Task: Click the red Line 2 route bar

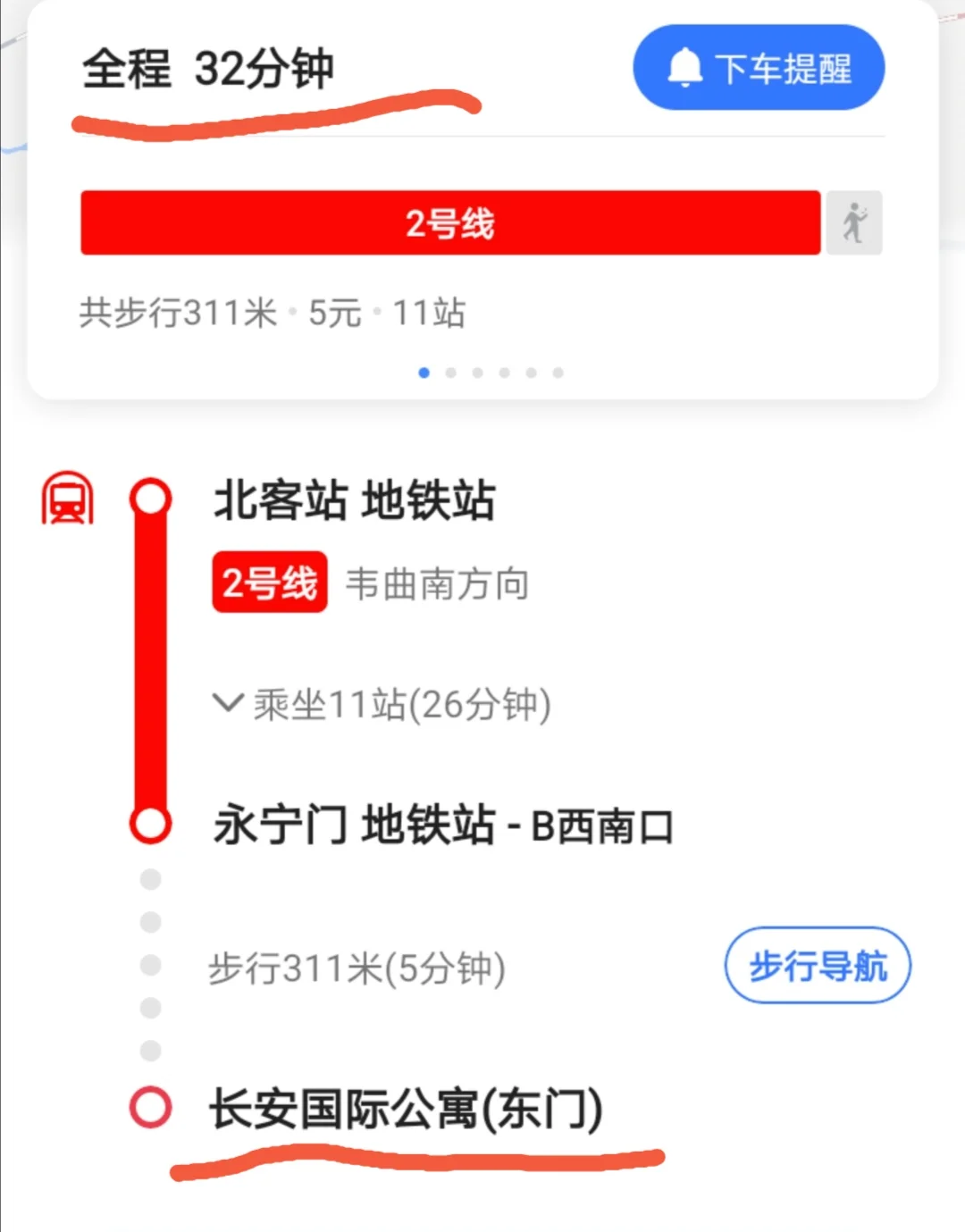Action: (x=450, y=224)
